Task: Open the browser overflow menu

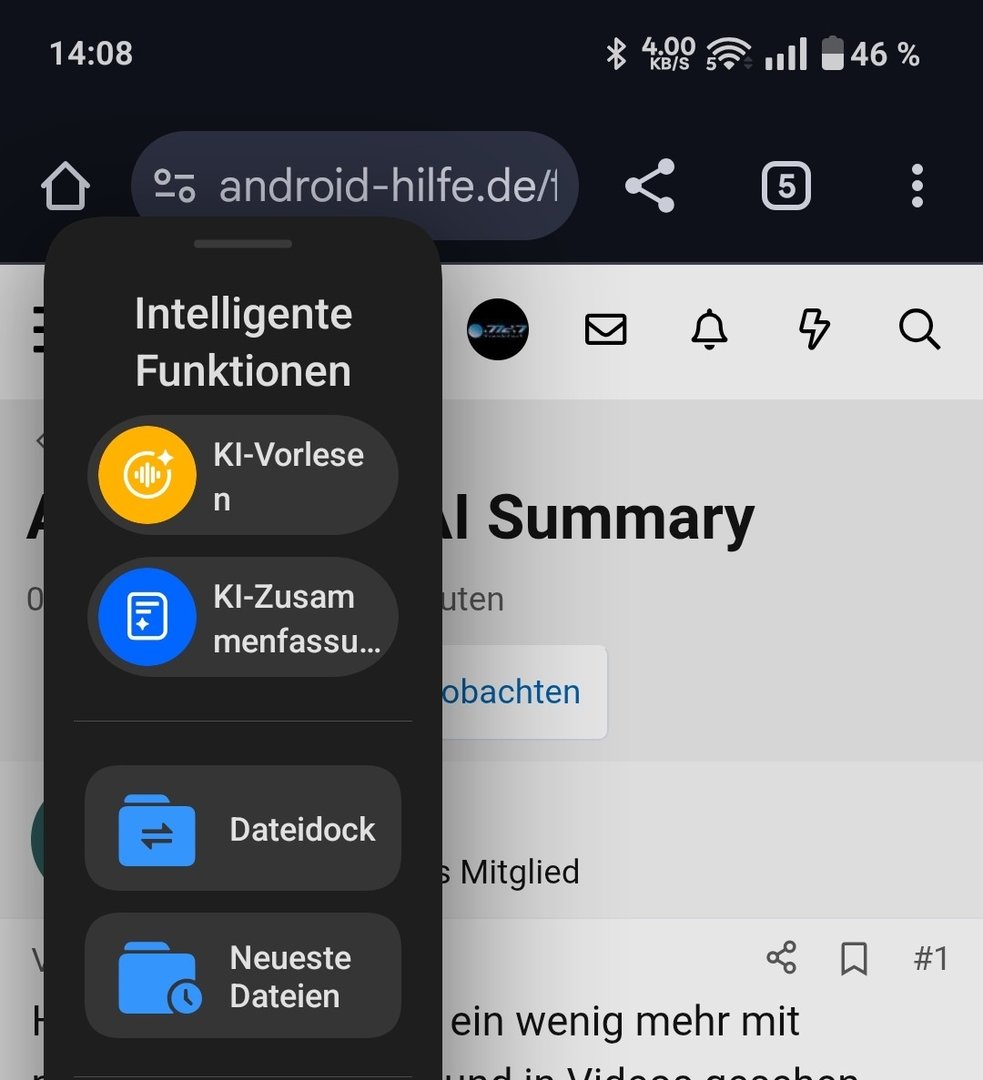Action: [917, 186]
